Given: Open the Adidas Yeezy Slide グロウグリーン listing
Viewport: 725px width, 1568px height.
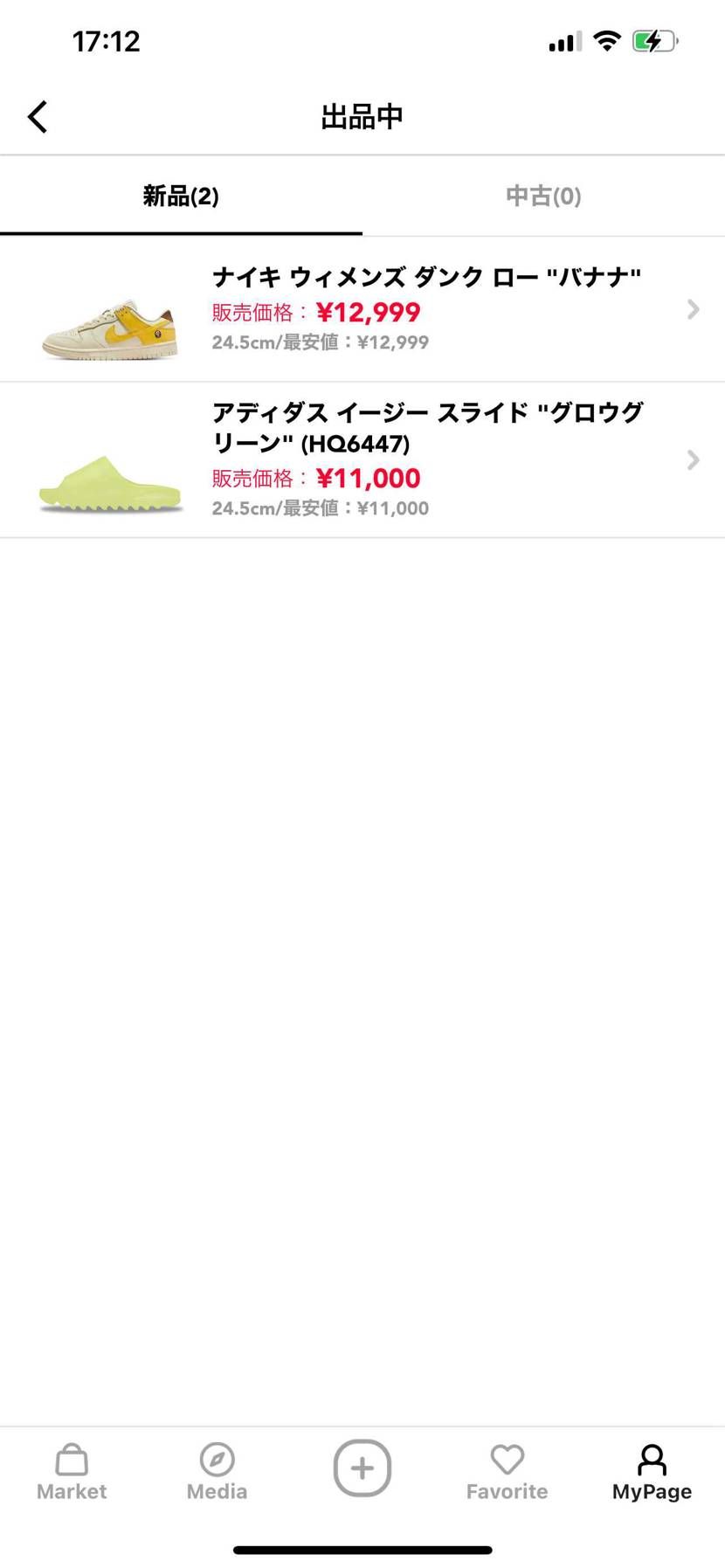Looking at the screenshot, I should coord(362,460).
